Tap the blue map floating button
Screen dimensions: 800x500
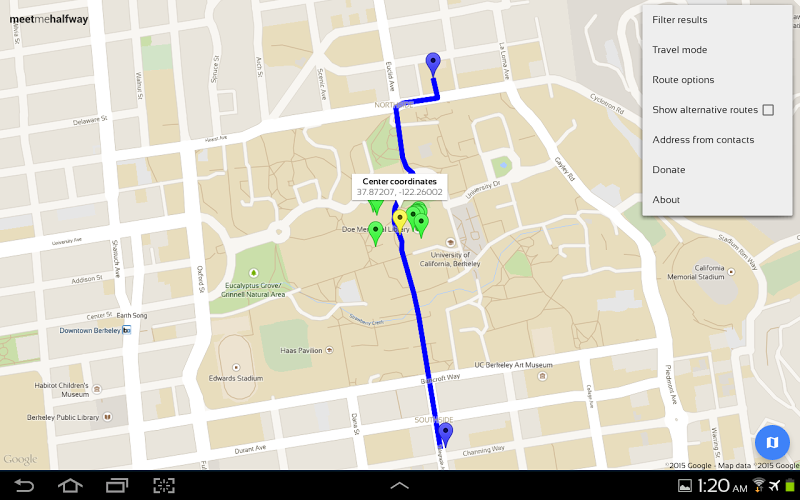point(772,442)
